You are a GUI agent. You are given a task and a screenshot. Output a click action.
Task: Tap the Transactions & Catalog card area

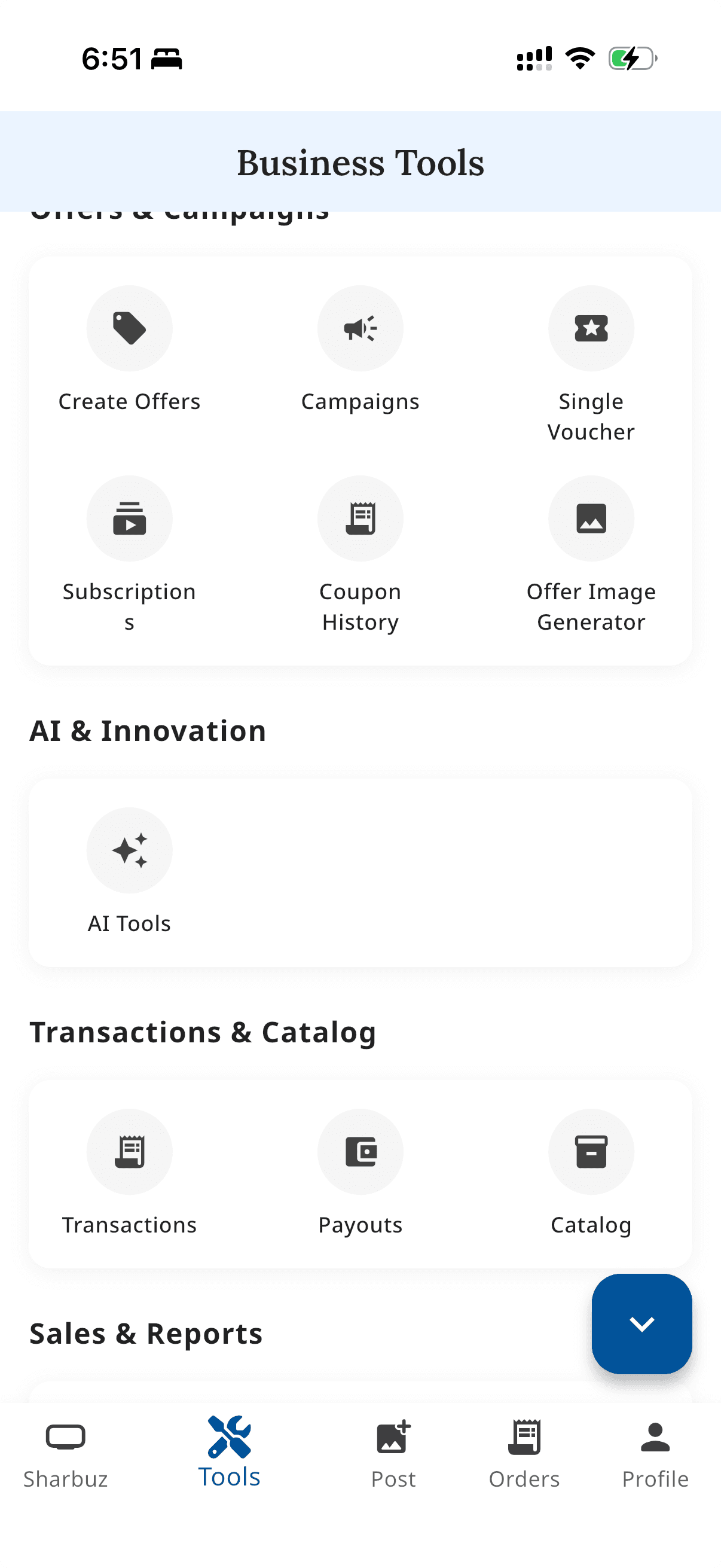point(360,1175)
